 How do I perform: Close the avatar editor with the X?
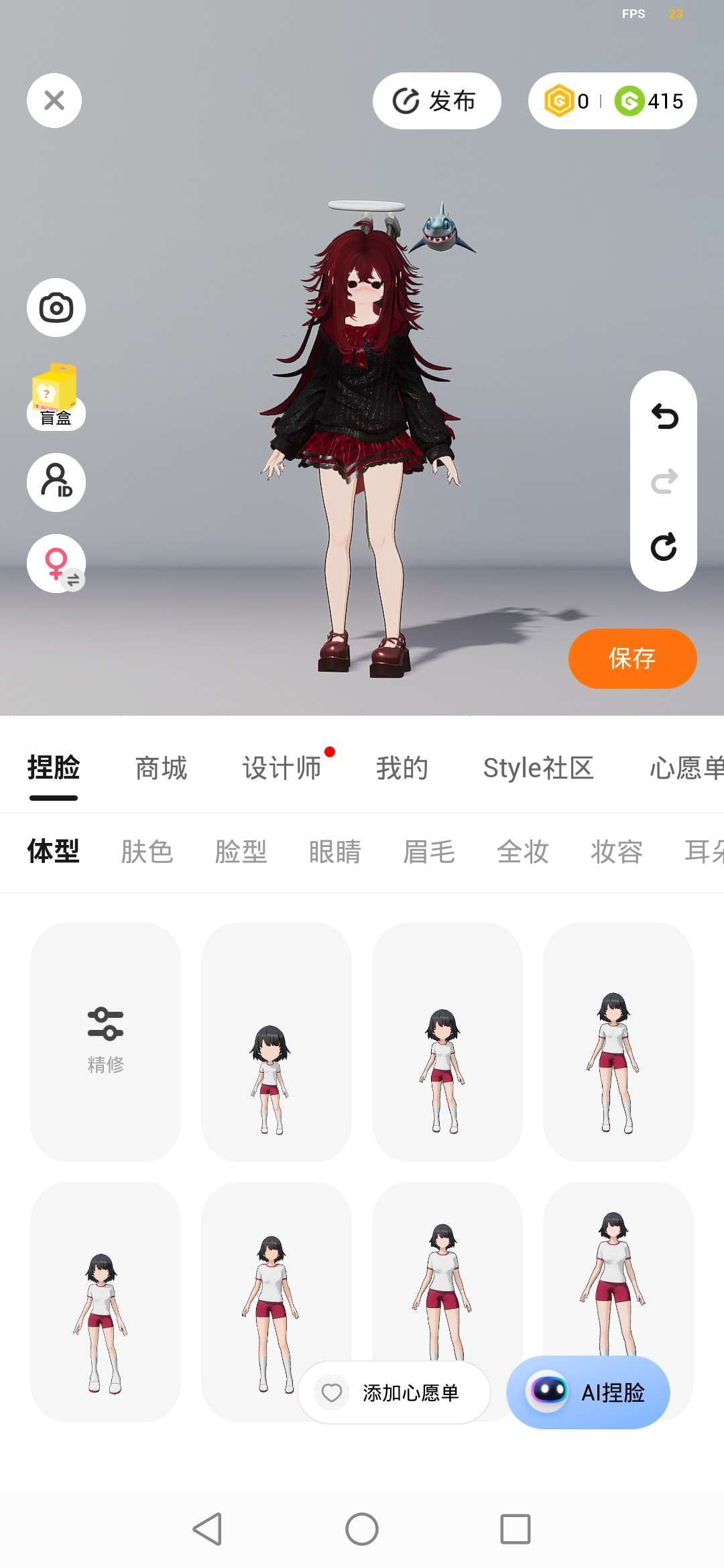pos(54,101)
